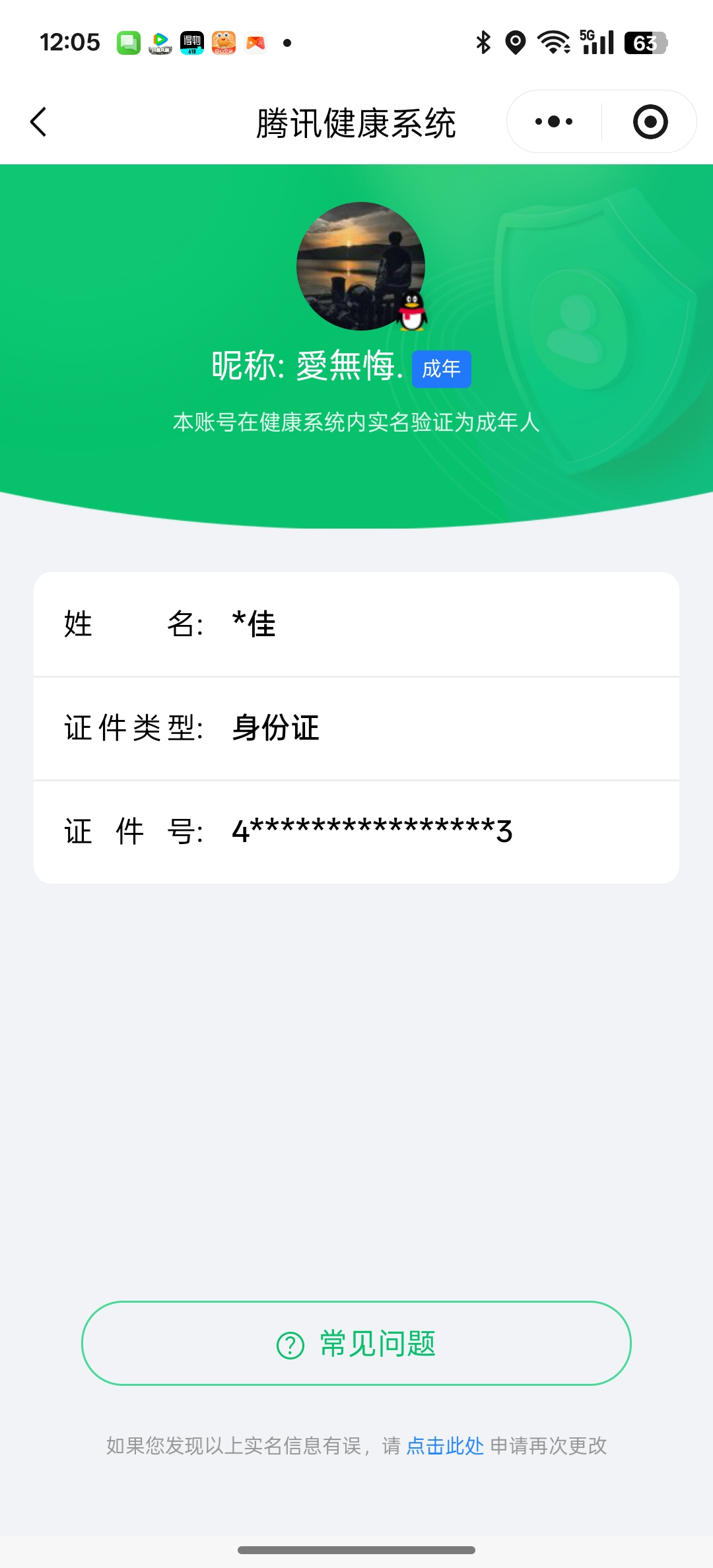This screenshot has width=713, height=1568.
Task: Select the 证件类型 row showing 身份证
Action: point(356,727)
